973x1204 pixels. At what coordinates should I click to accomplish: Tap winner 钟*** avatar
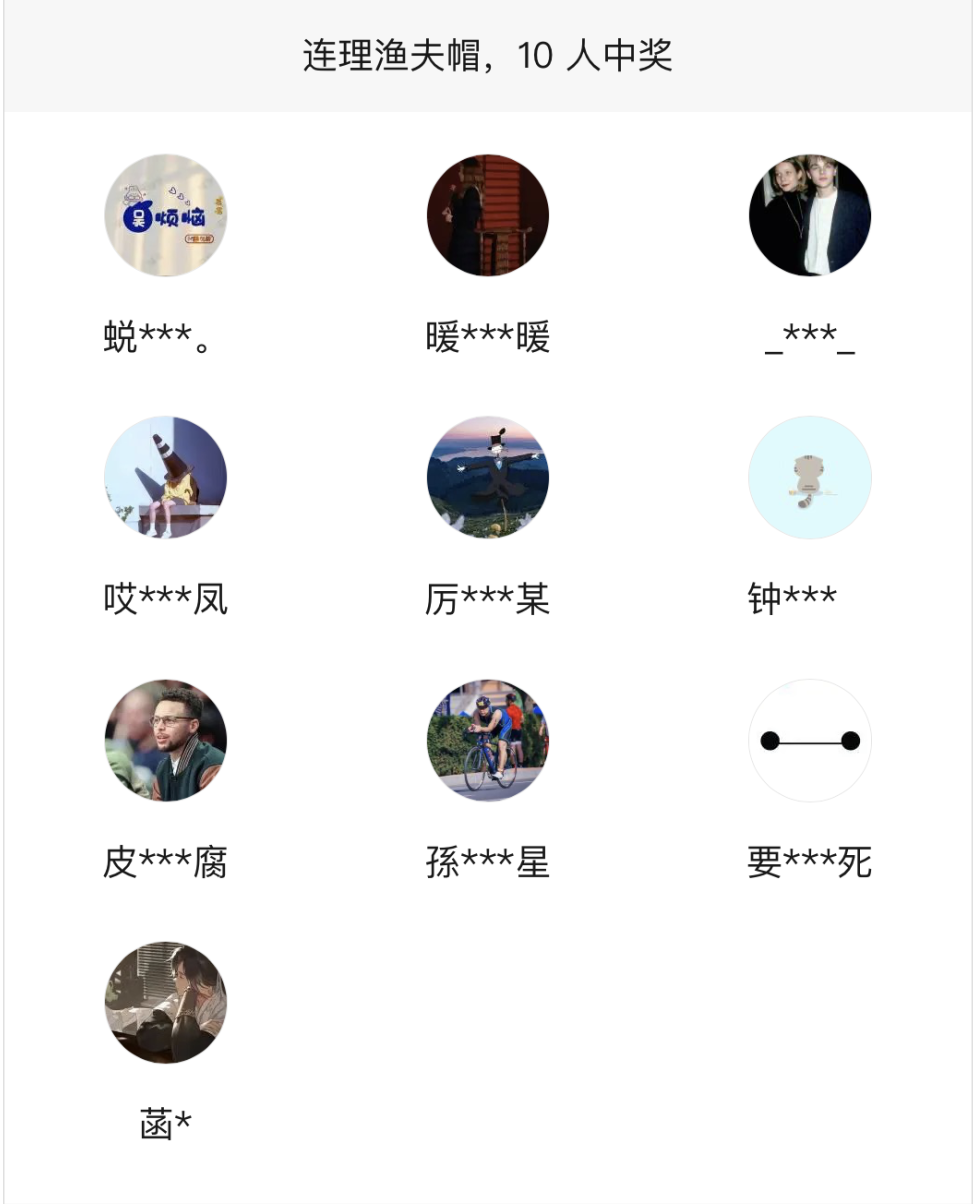click(x=810, y=478)
